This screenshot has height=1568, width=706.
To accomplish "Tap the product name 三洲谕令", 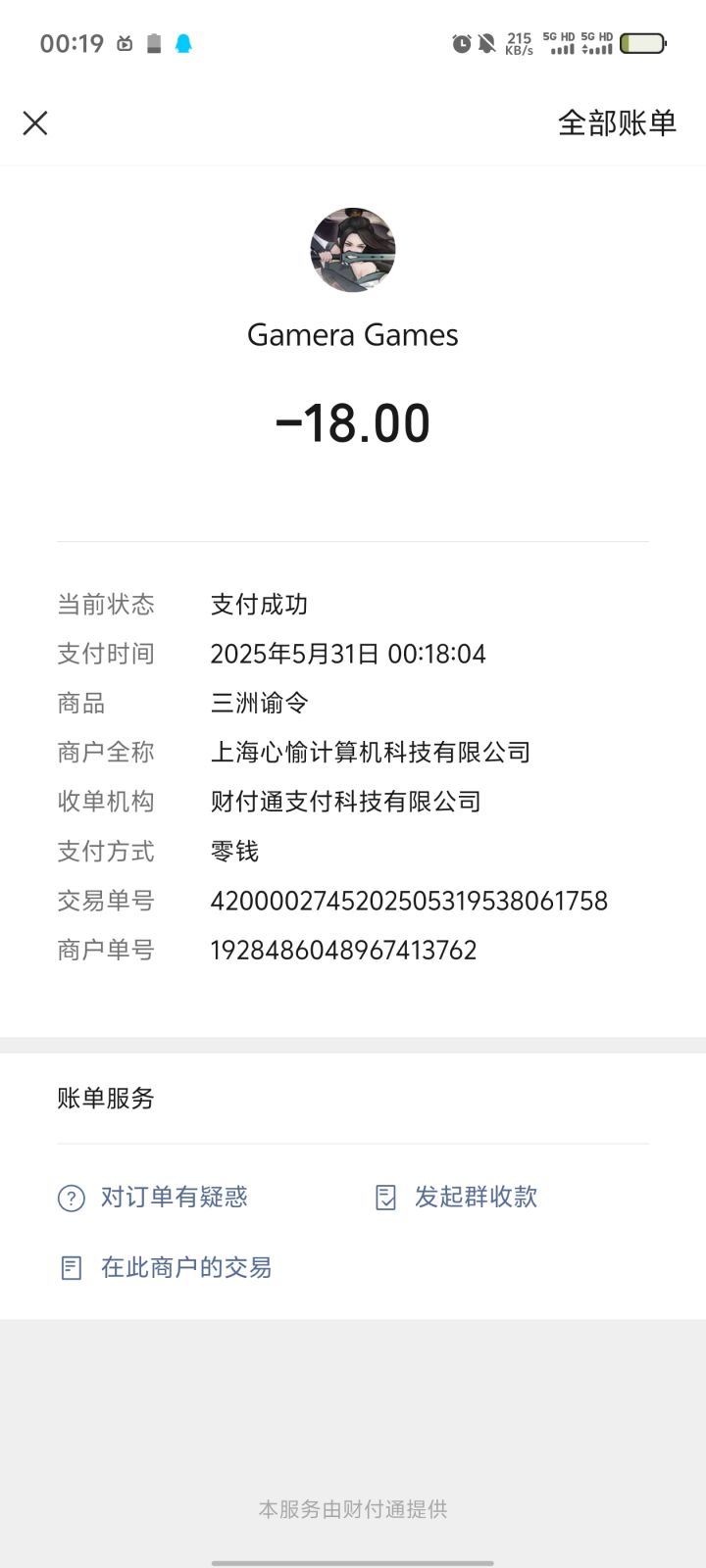I will [257, 703].
